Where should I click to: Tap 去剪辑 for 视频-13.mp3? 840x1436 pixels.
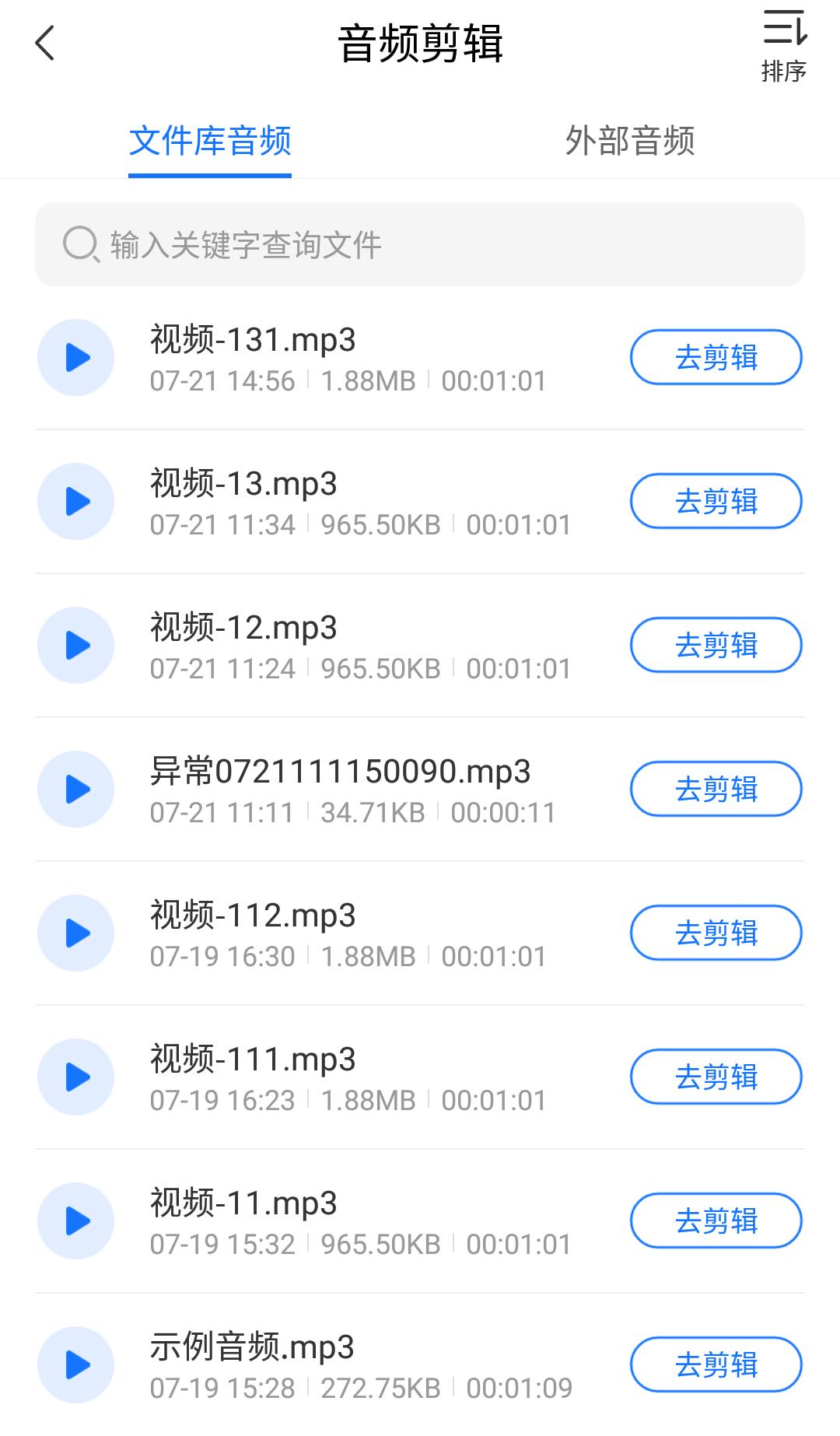715,501
